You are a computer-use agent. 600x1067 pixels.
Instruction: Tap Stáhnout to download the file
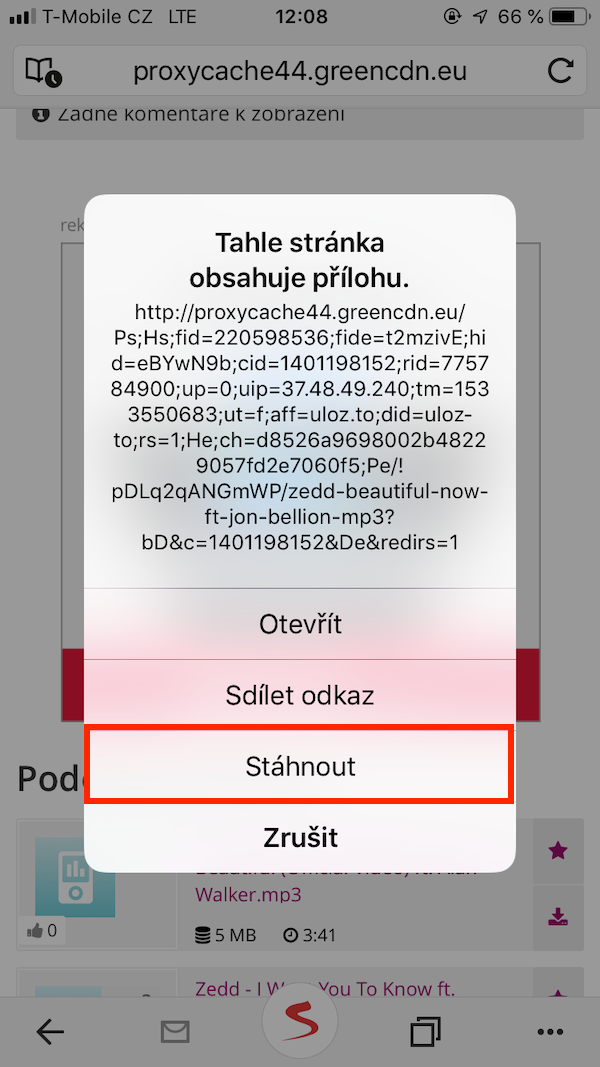coord(300,766)
